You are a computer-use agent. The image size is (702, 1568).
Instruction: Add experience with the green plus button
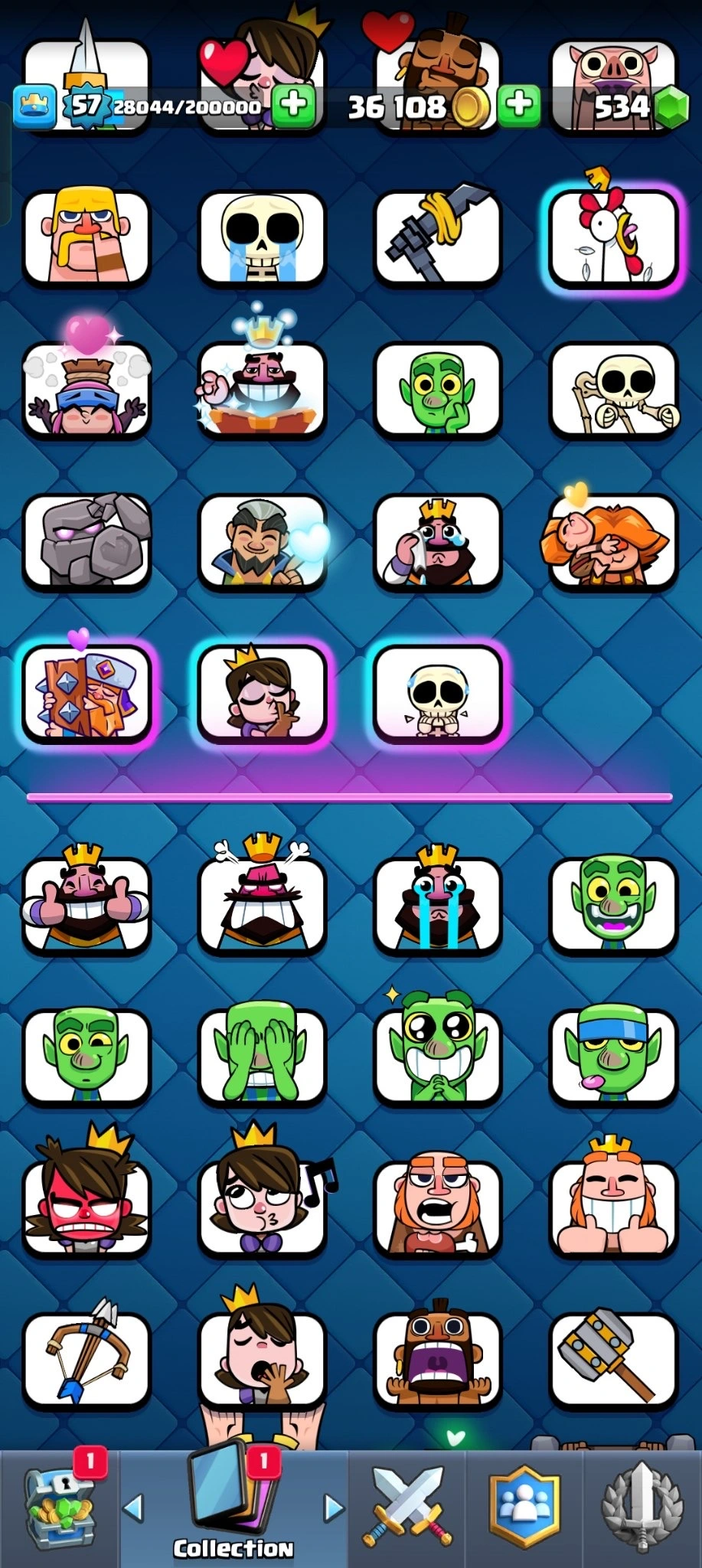294,105
